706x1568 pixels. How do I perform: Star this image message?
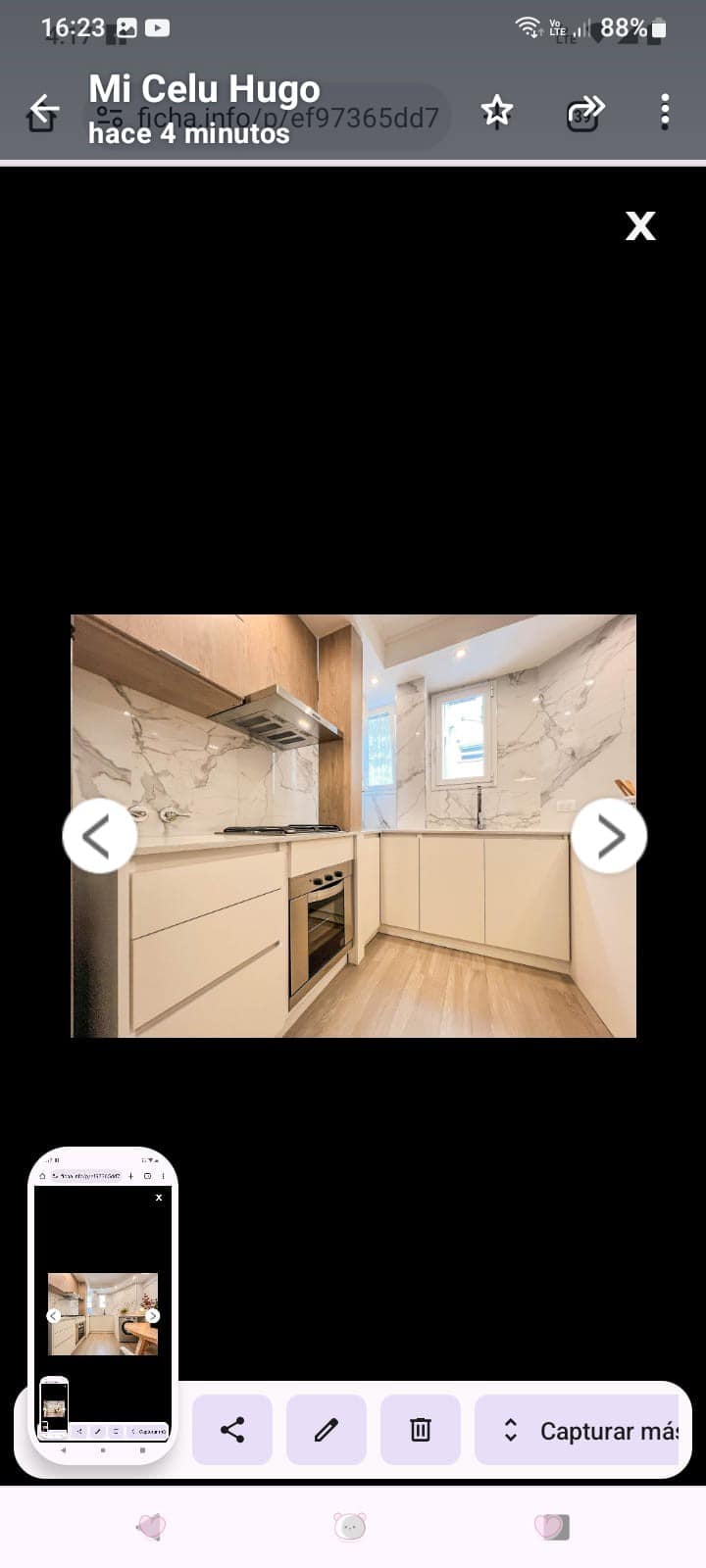[x=497, y=111]
